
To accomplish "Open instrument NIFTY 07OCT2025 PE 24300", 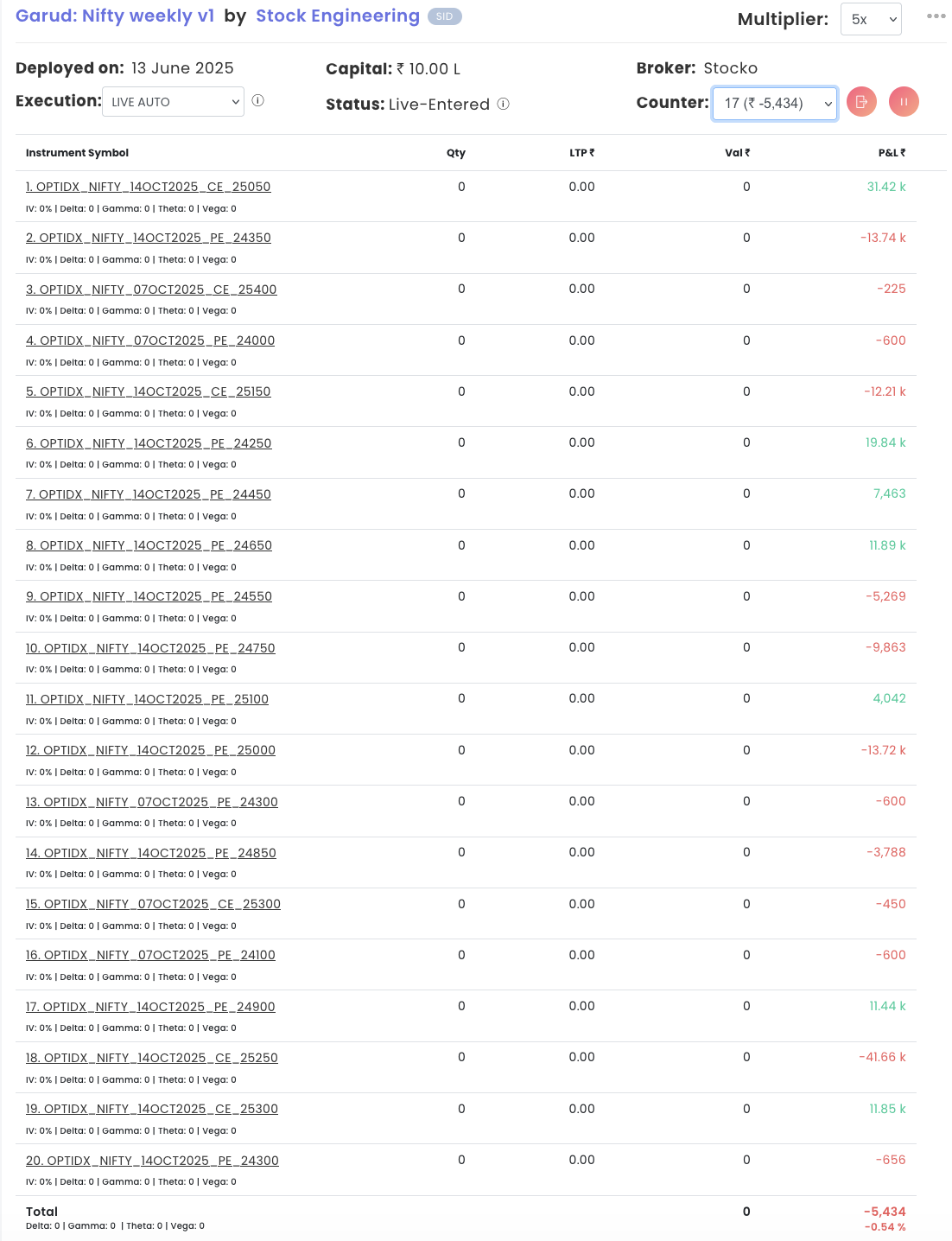I will pyautogui.click(x=152, y=802).
